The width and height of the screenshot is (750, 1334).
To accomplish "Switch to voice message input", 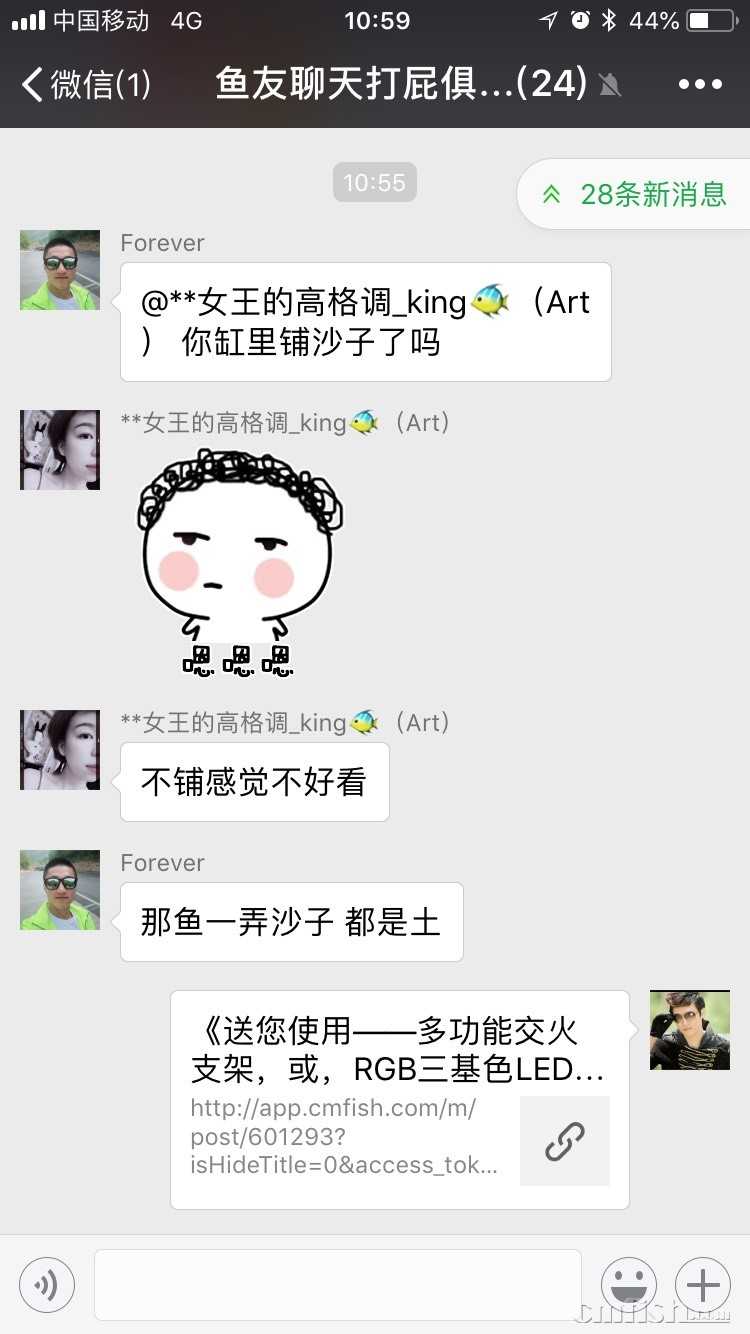I will (x=47, y=1285).
